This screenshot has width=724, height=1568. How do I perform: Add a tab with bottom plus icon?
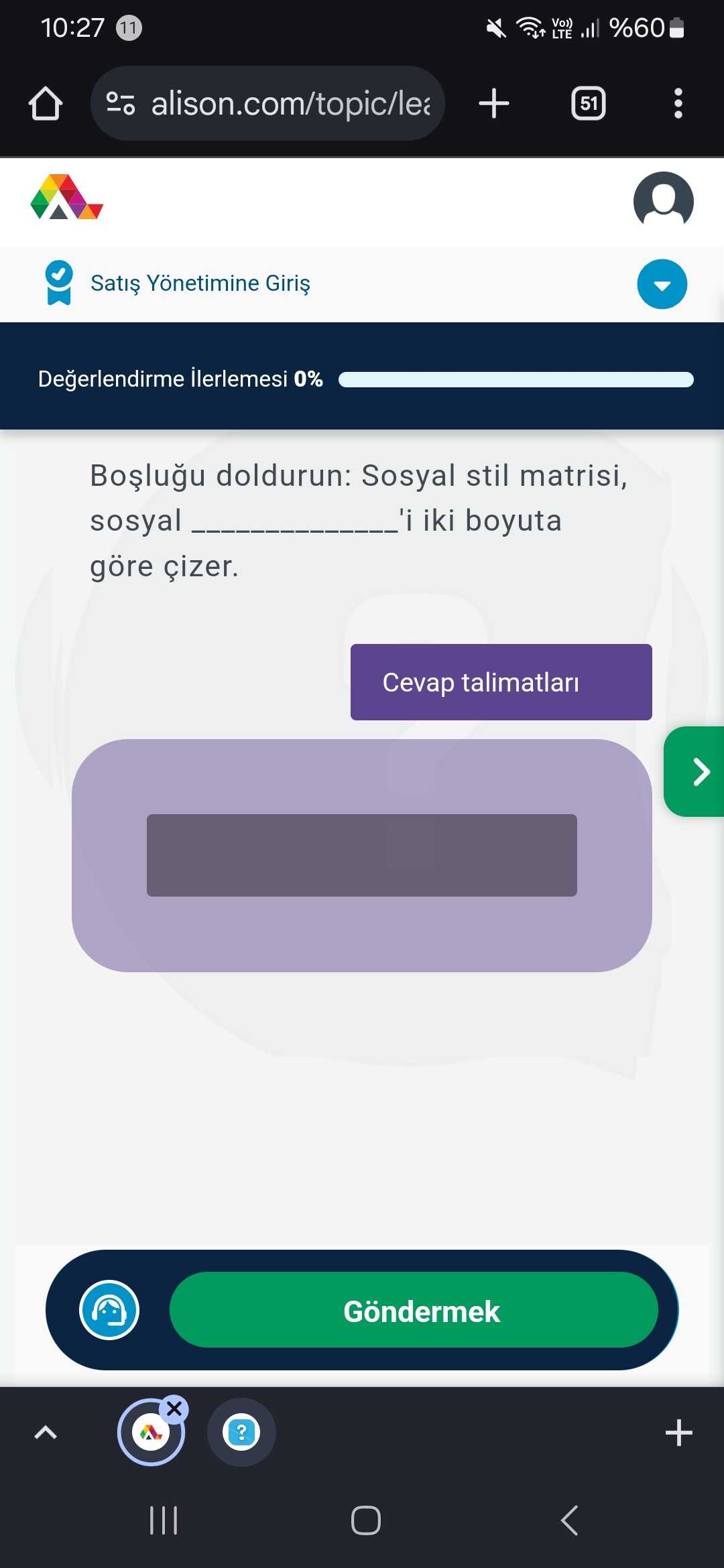click(x=678, y=1433)
